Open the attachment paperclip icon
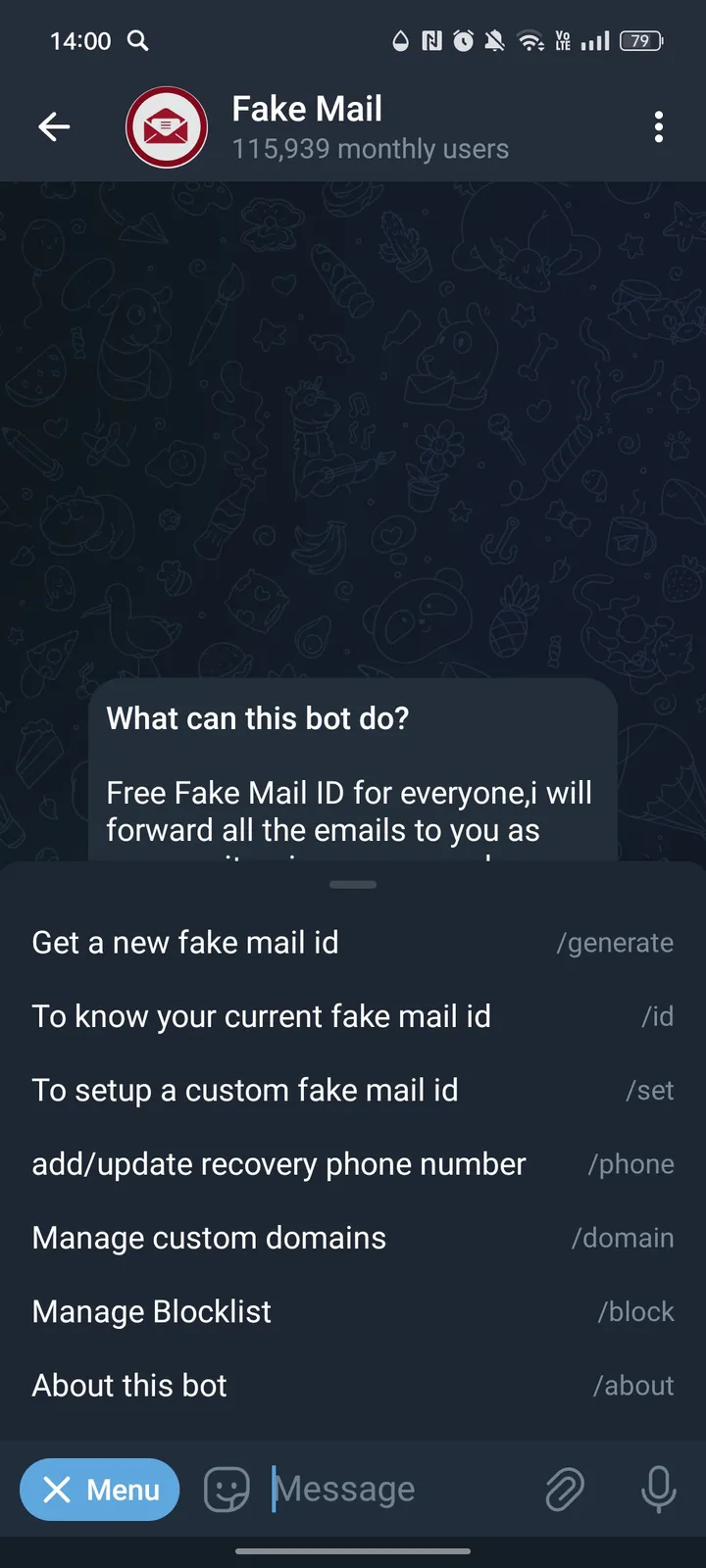 pyautogui.click(x=564, y=1490)
